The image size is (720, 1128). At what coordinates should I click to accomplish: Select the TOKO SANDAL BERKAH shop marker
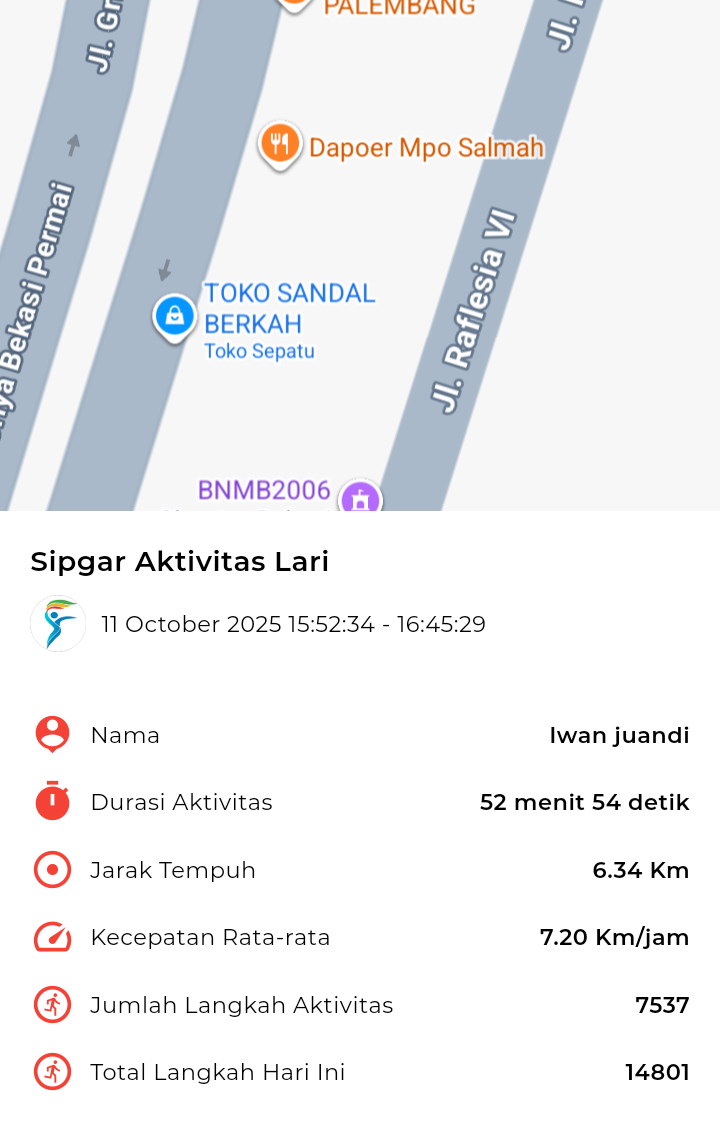(175, 316)
